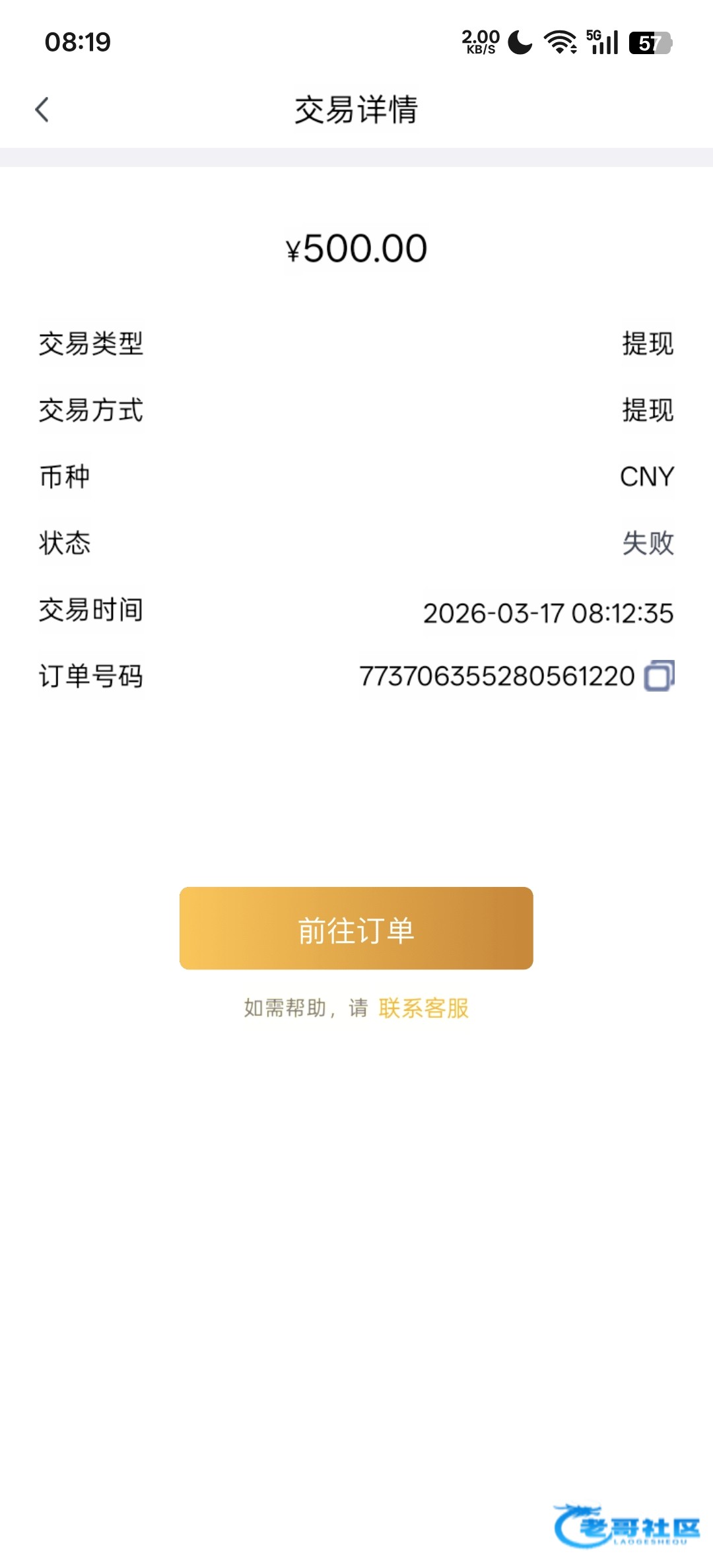Copy the order number
Viewport: 713px width, 1568px height.
pos(659,676)
